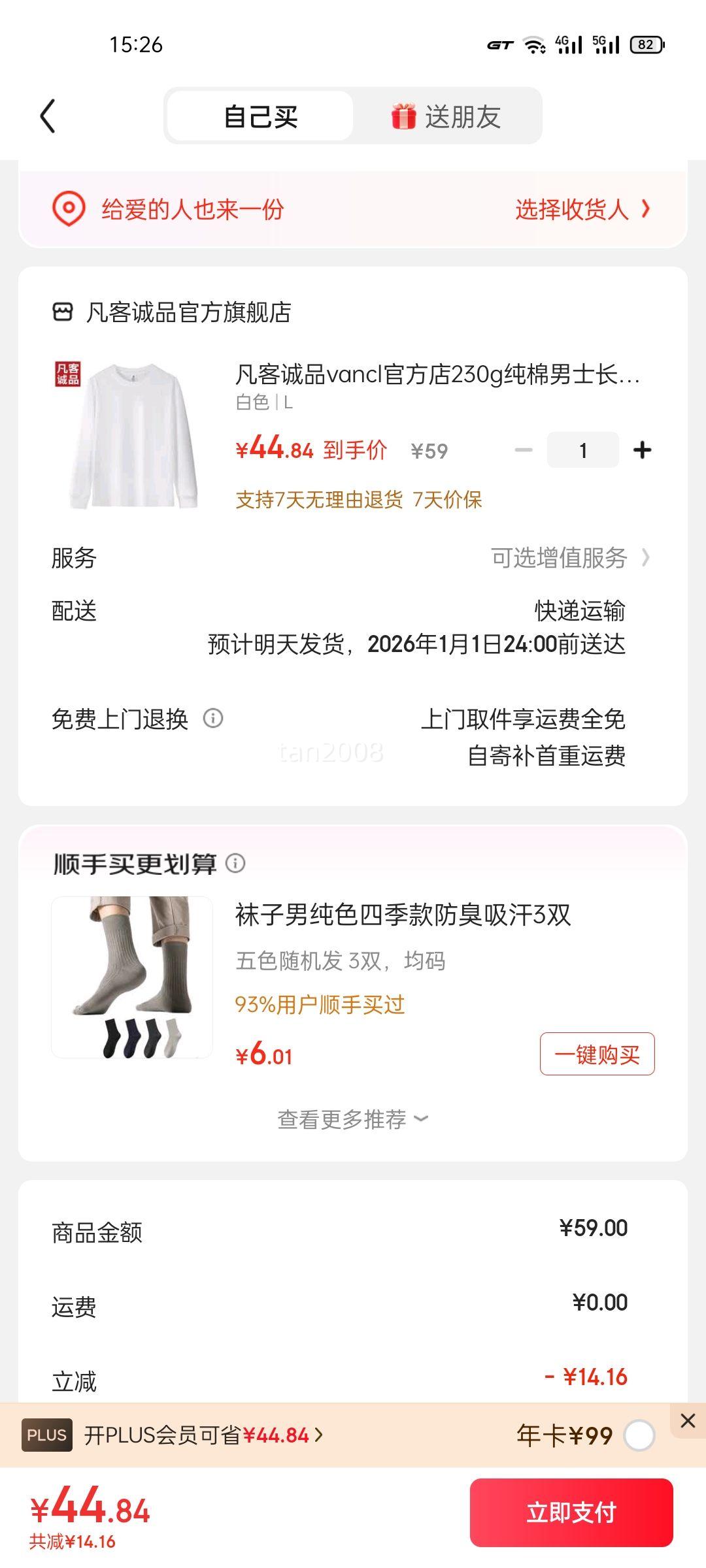Tap the red location pin icon
The height and width of the screenshot is (1568, 706).
coord(69,210)
